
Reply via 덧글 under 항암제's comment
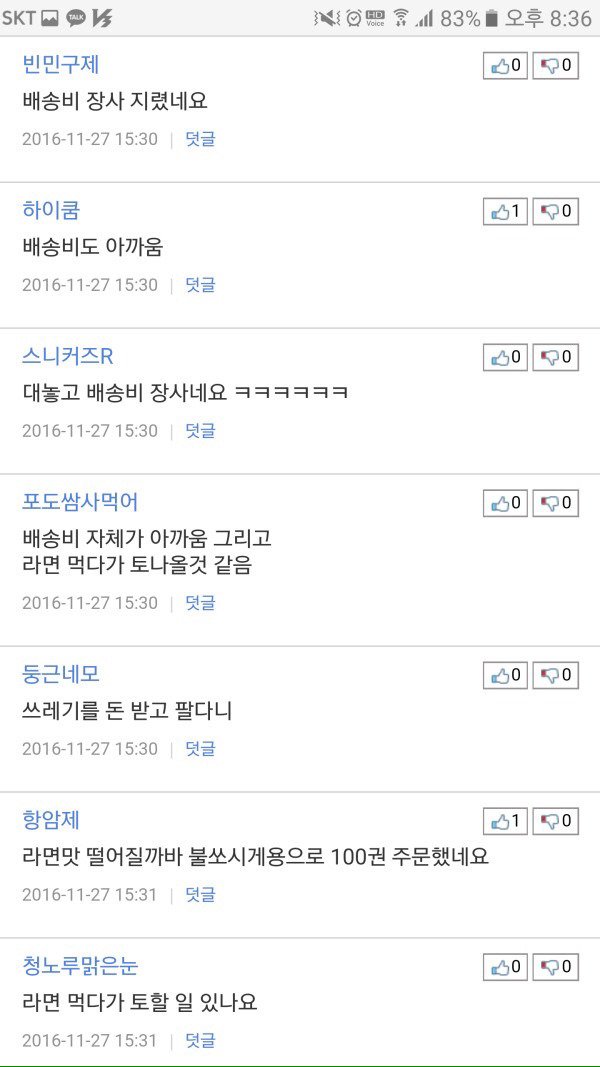click(200, 895)
